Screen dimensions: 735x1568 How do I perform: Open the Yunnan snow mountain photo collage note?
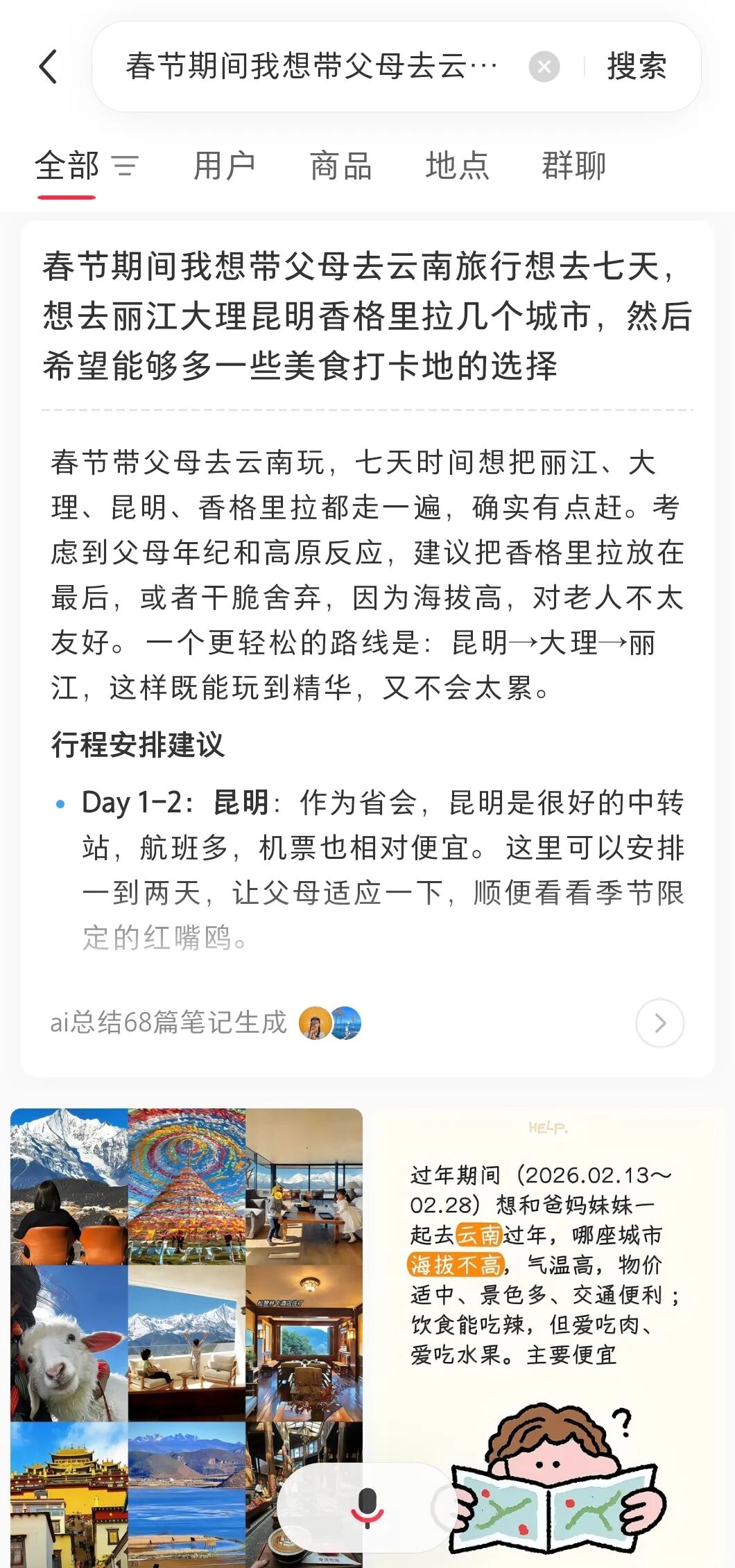pos(186,1282)
